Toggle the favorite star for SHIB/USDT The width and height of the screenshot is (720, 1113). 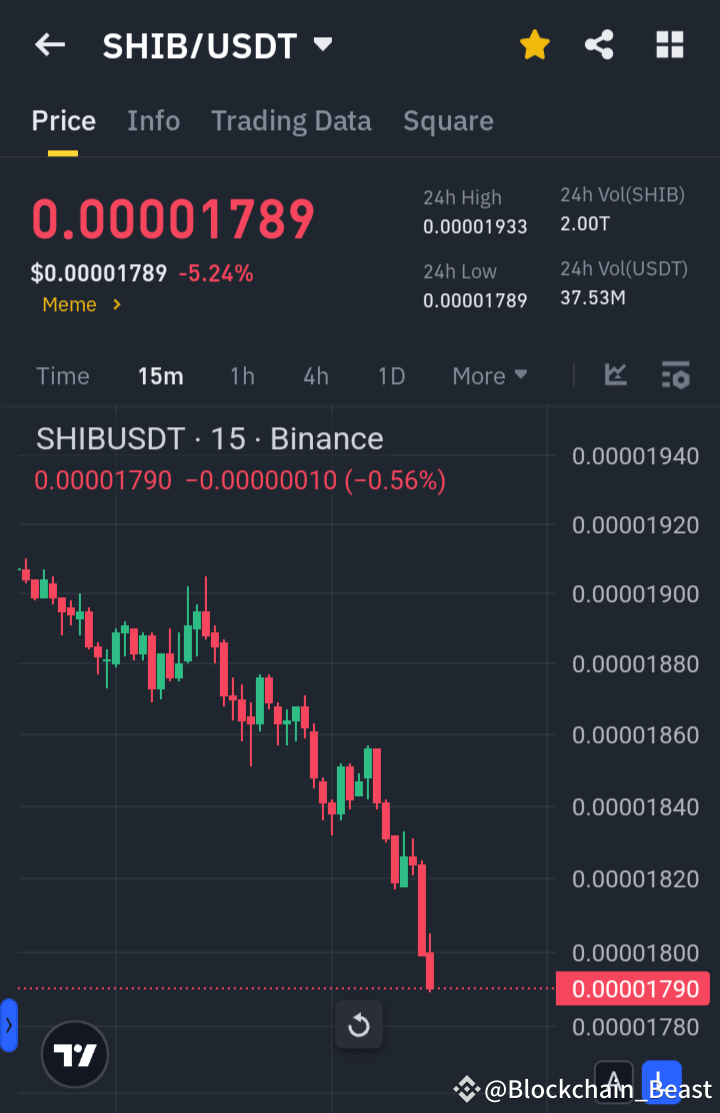click(535, 44)
